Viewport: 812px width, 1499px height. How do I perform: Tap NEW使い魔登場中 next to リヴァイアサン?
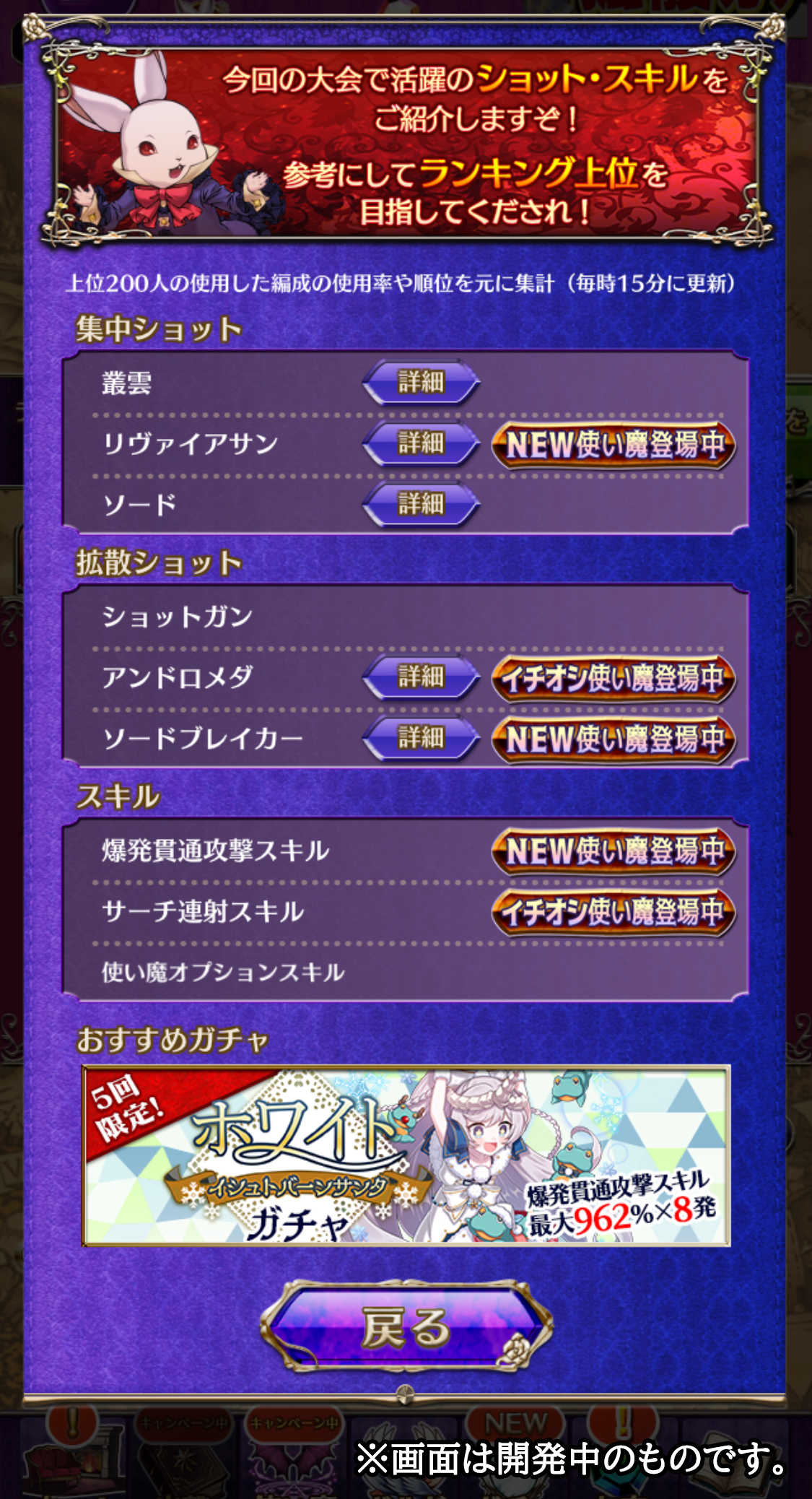point(614,444)
